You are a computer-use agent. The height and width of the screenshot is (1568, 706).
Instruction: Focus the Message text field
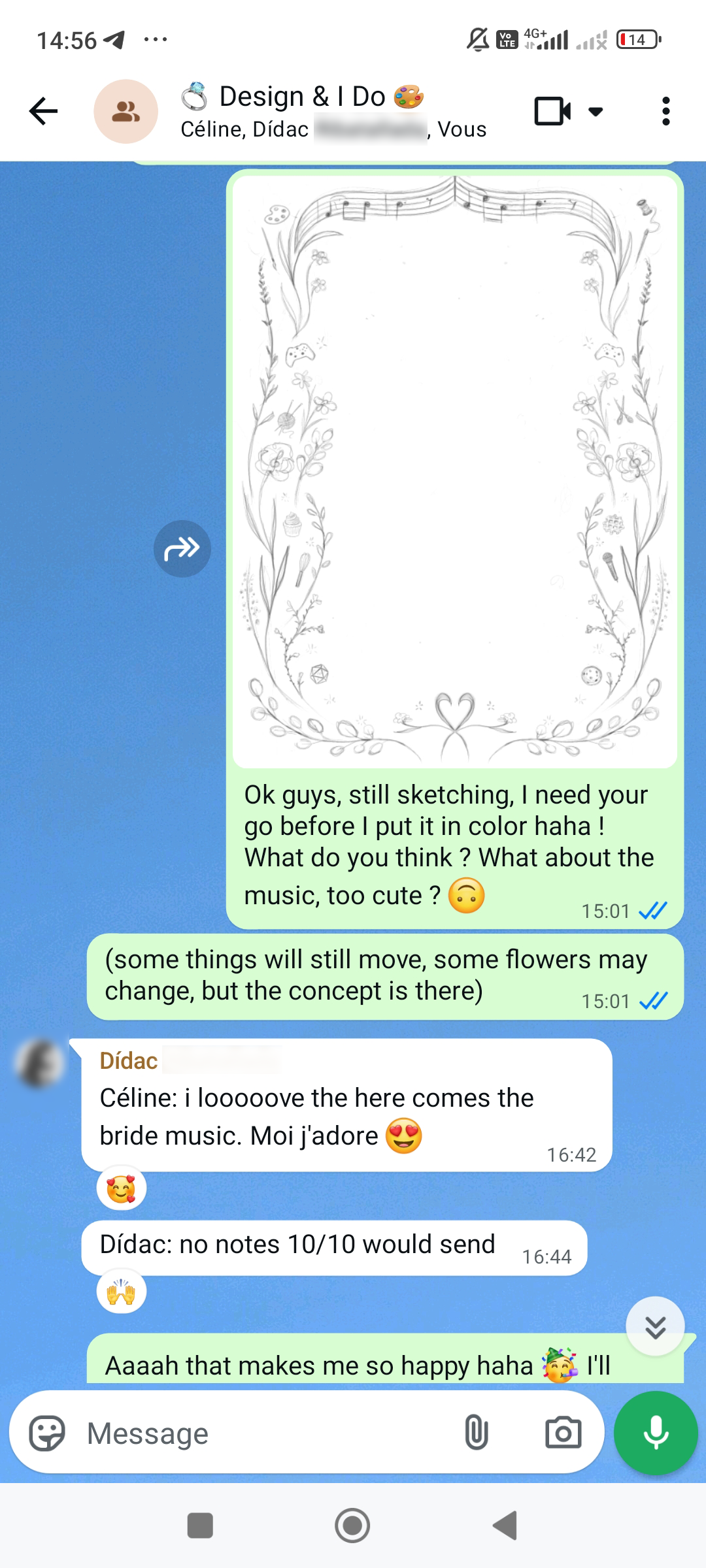point(261,1433)
